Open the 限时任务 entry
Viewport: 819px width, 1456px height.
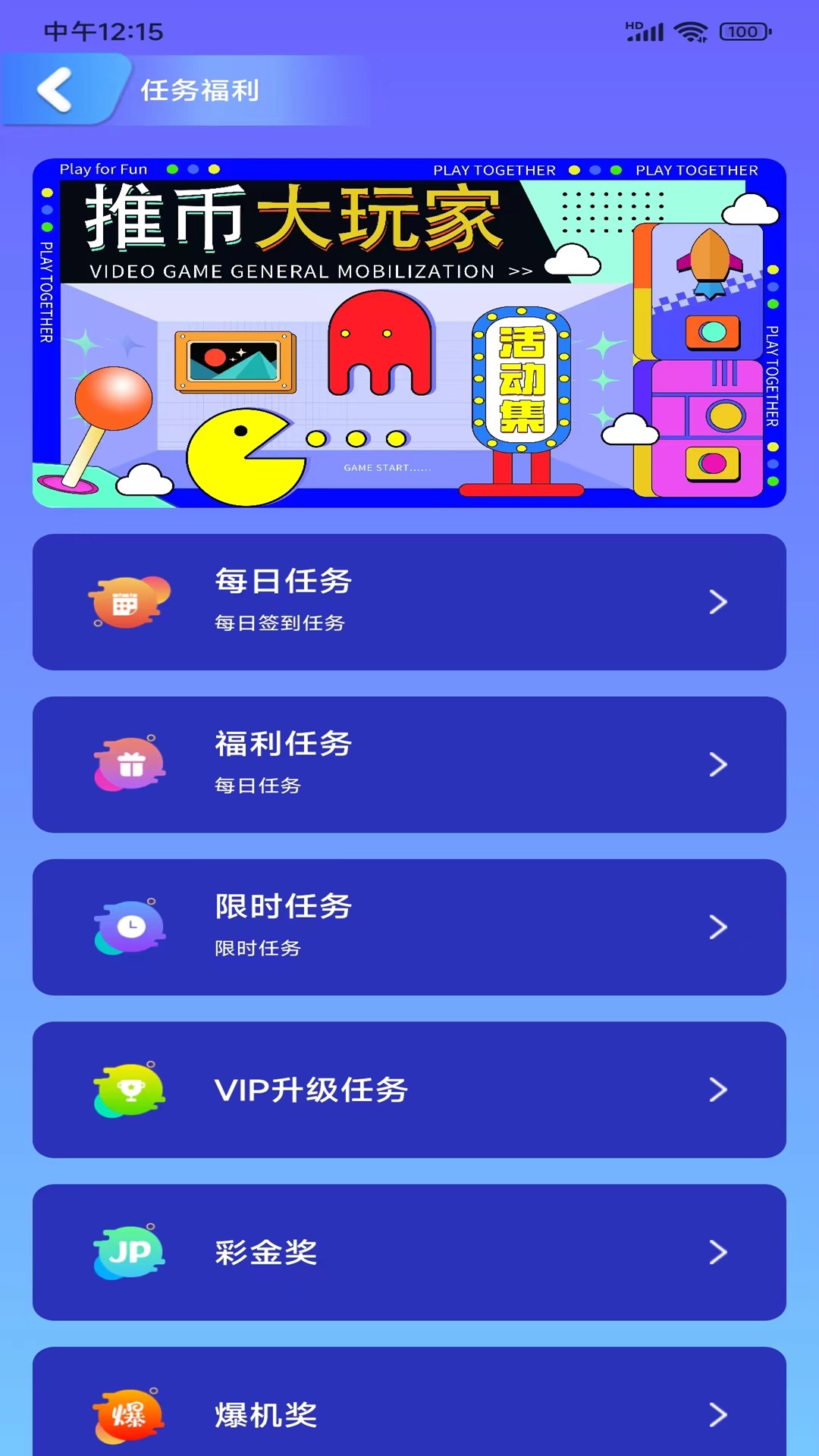coord(409,927)
